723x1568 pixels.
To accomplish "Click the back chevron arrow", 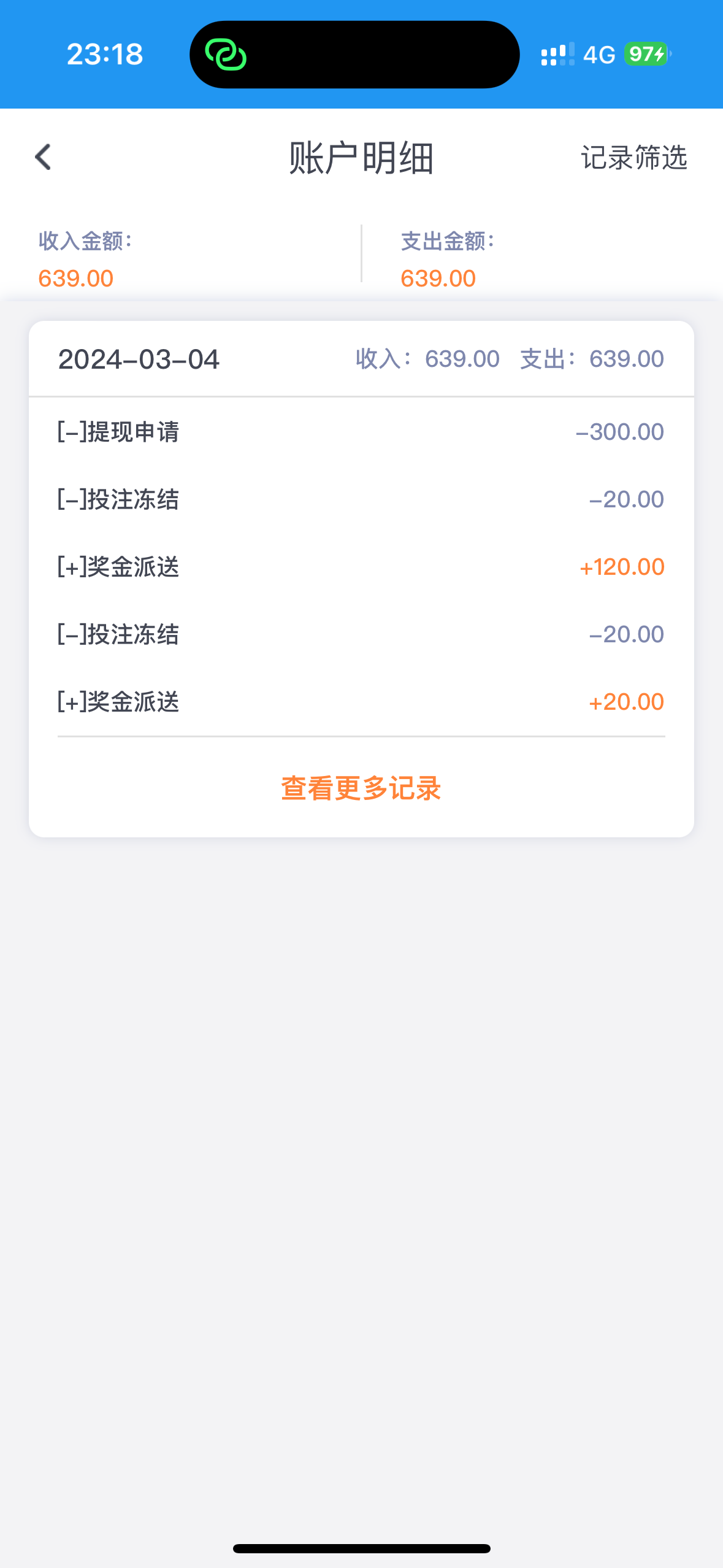I will 43,156.
